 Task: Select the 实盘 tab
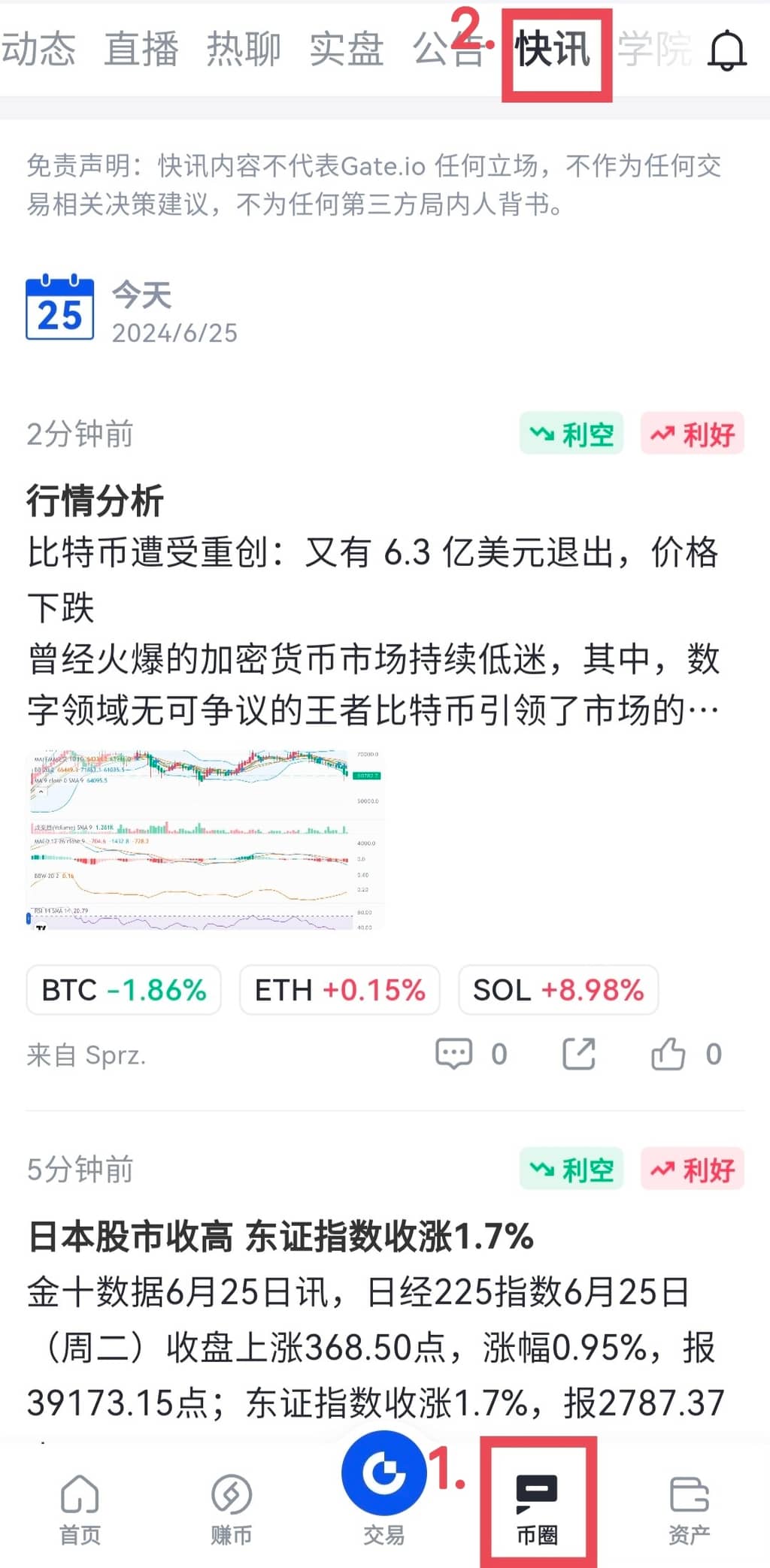[347, 50]
